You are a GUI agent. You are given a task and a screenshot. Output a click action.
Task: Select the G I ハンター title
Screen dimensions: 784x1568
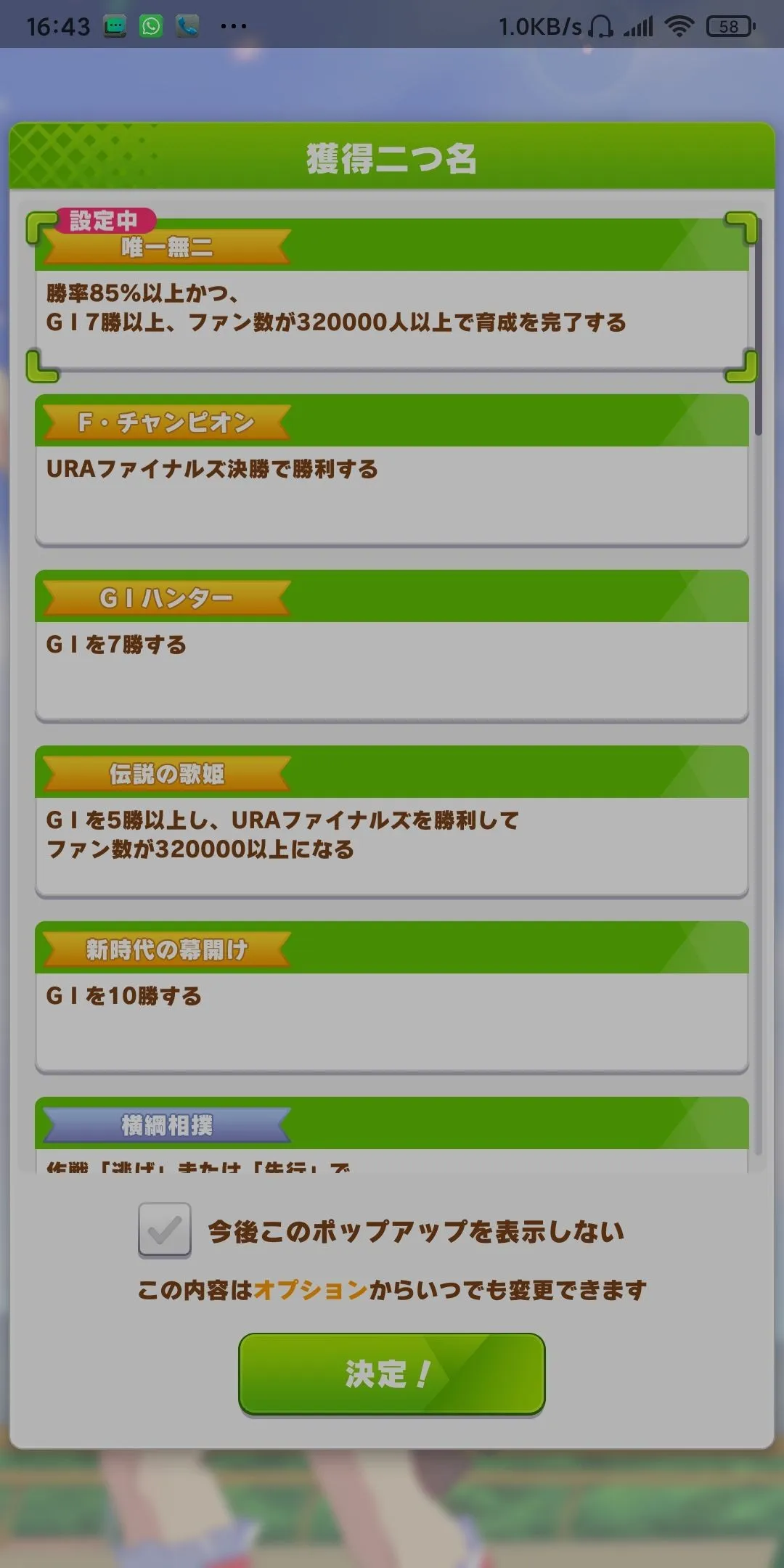392,646
